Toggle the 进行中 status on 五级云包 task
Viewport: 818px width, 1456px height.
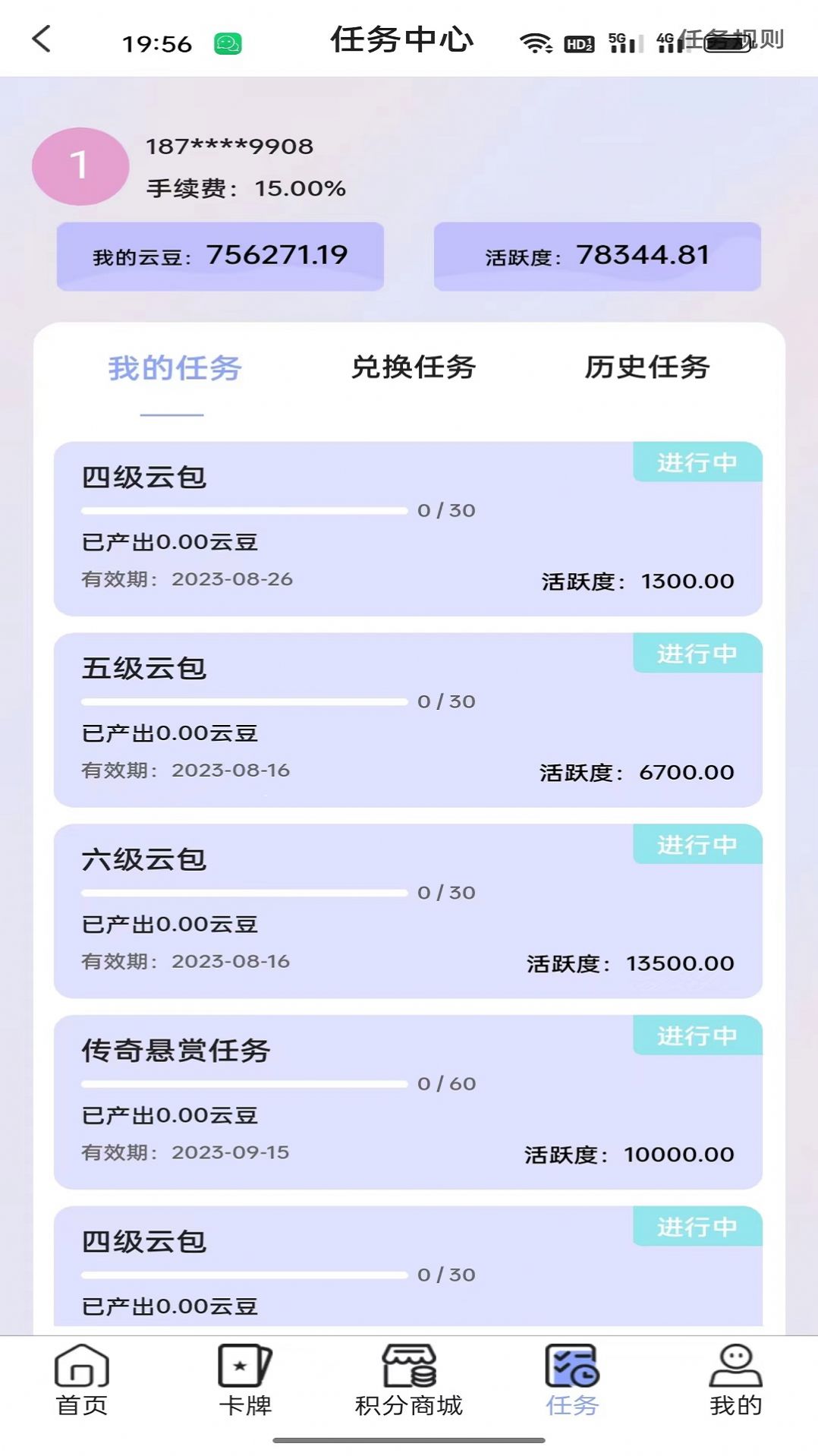[x=696, y=654]
